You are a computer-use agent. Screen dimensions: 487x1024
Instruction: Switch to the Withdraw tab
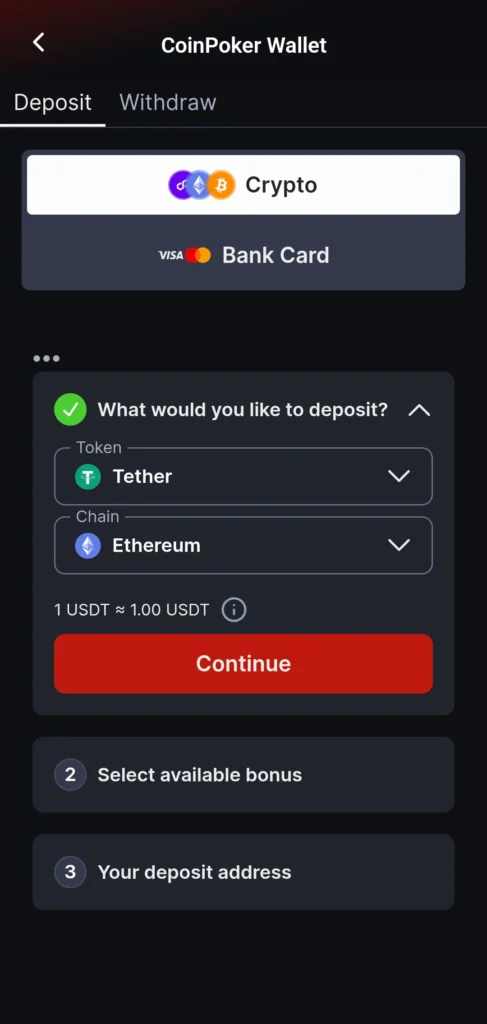(168, 103)
